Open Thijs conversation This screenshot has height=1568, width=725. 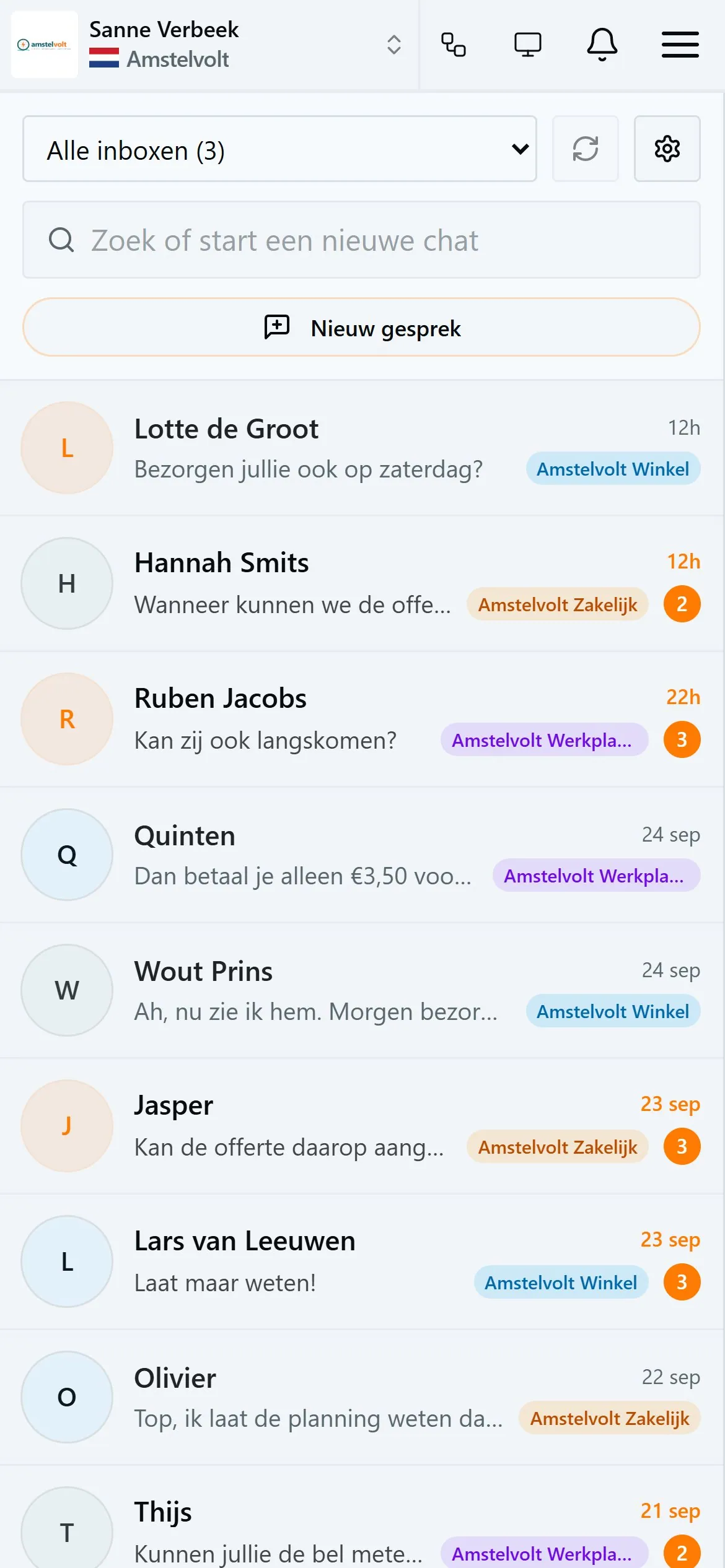coord(361,1517)
